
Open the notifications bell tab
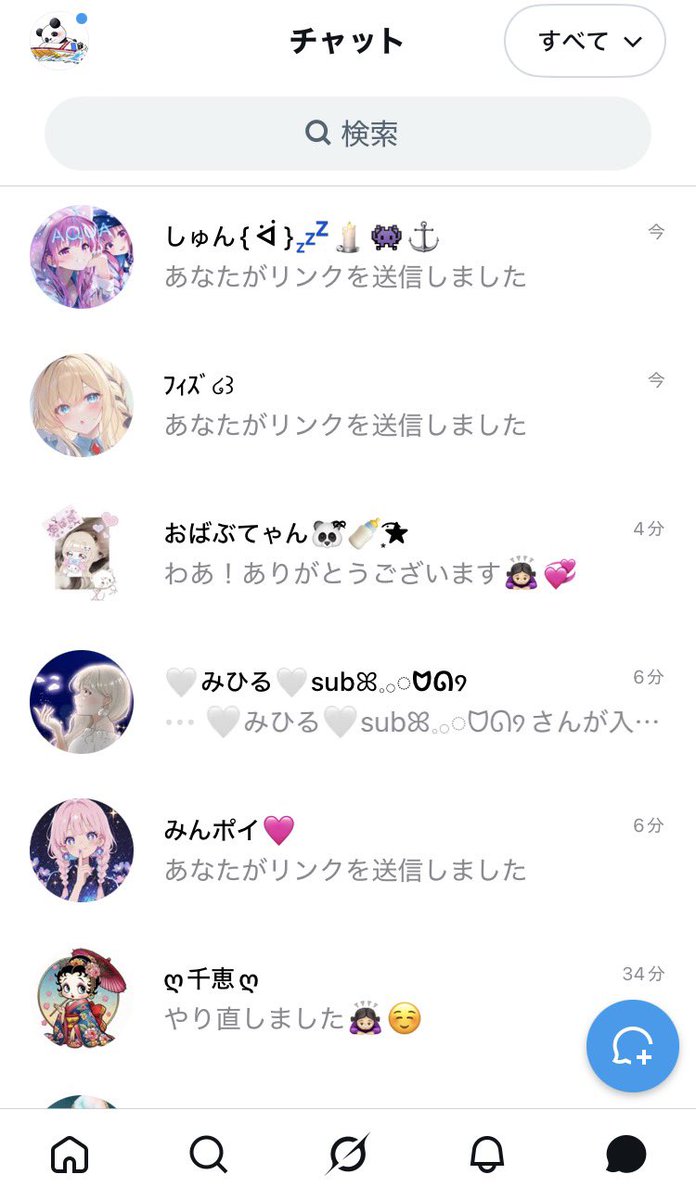tap(487, 1155)
